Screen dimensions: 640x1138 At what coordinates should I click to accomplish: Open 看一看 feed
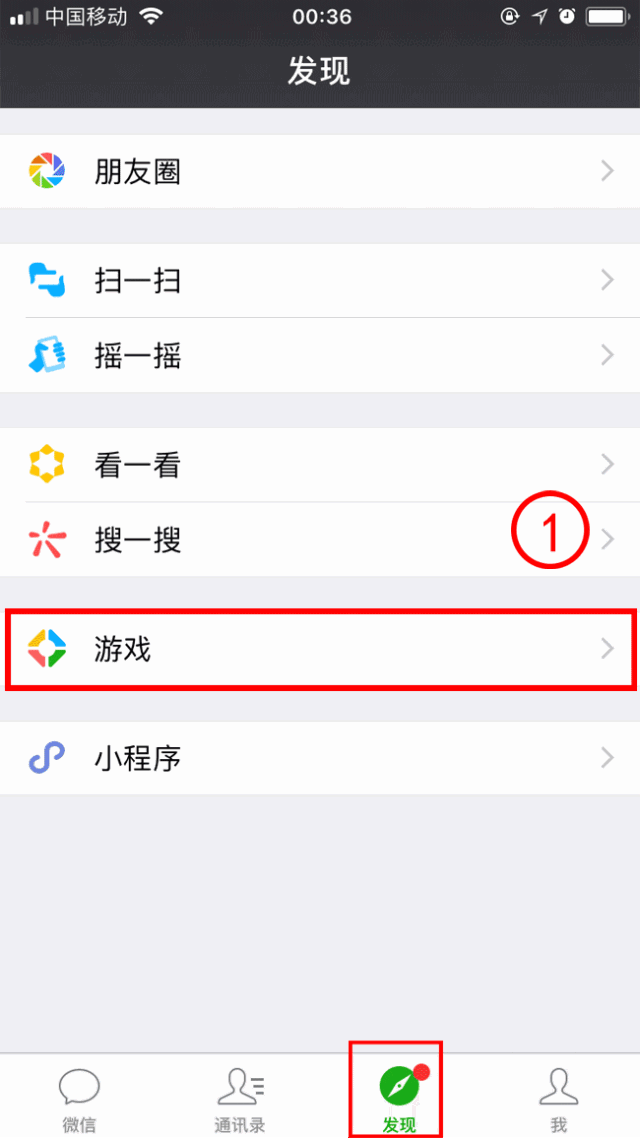tap(320, 464)
